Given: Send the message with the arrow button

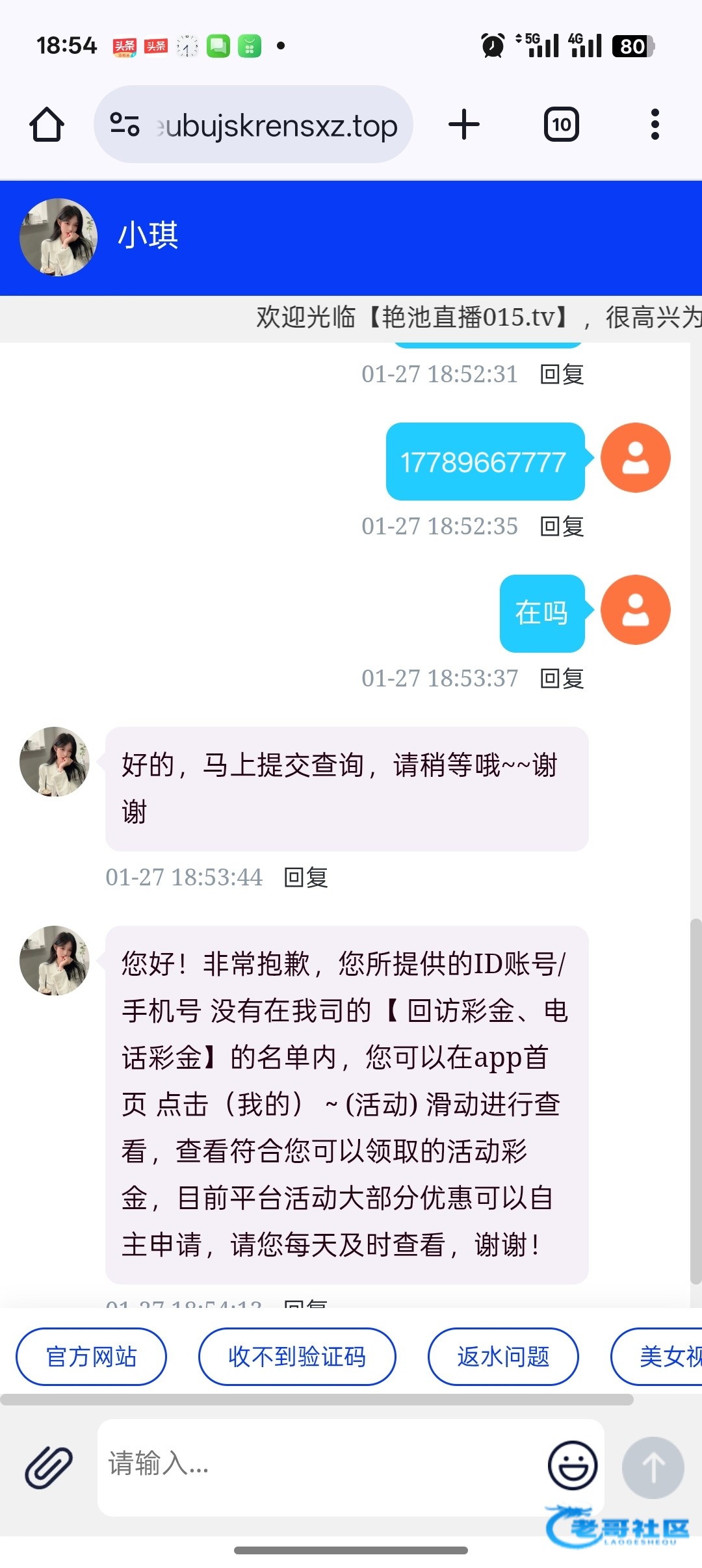Looking at the screenshot, I should [653, 1467].
